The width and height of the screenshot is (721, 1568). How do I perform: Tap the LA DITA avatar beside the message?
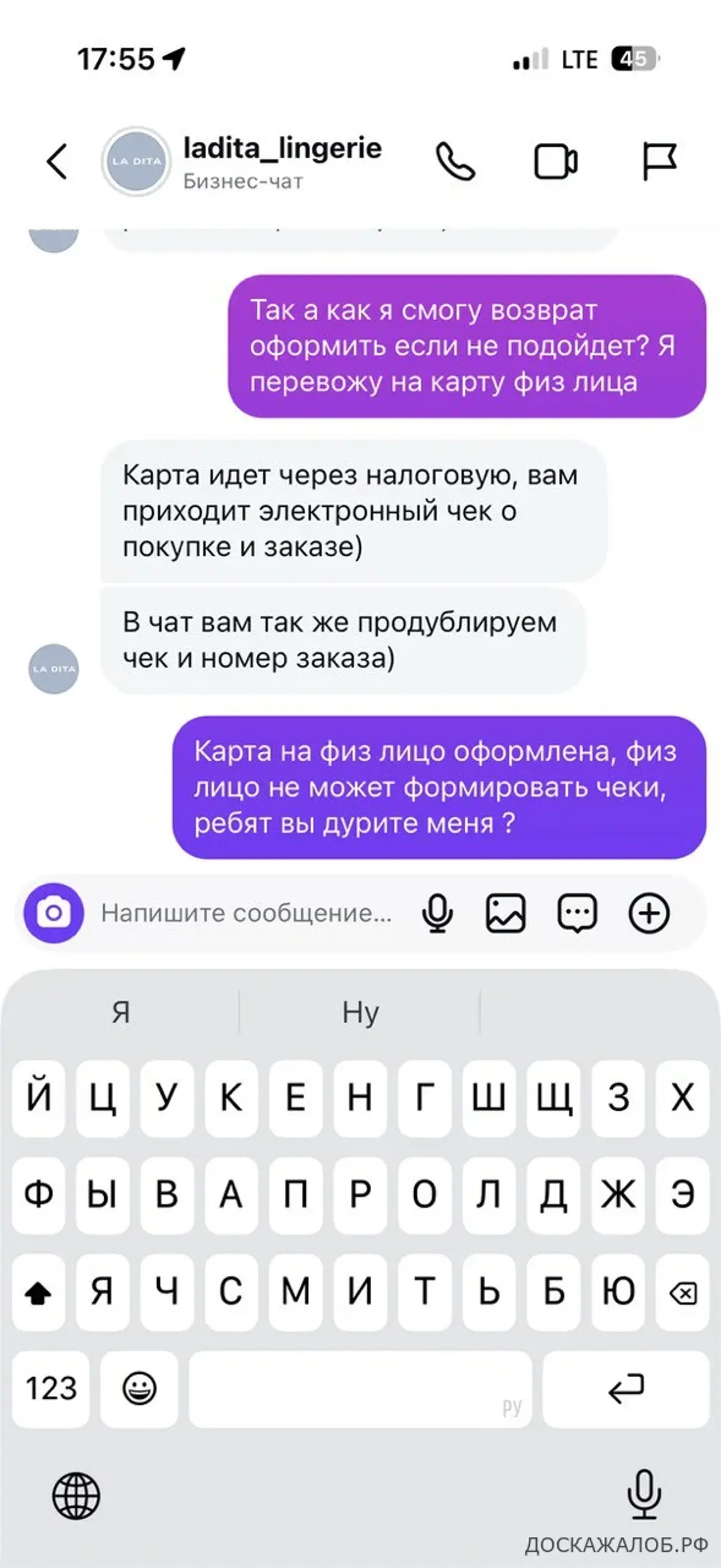[x=54, y=668]
